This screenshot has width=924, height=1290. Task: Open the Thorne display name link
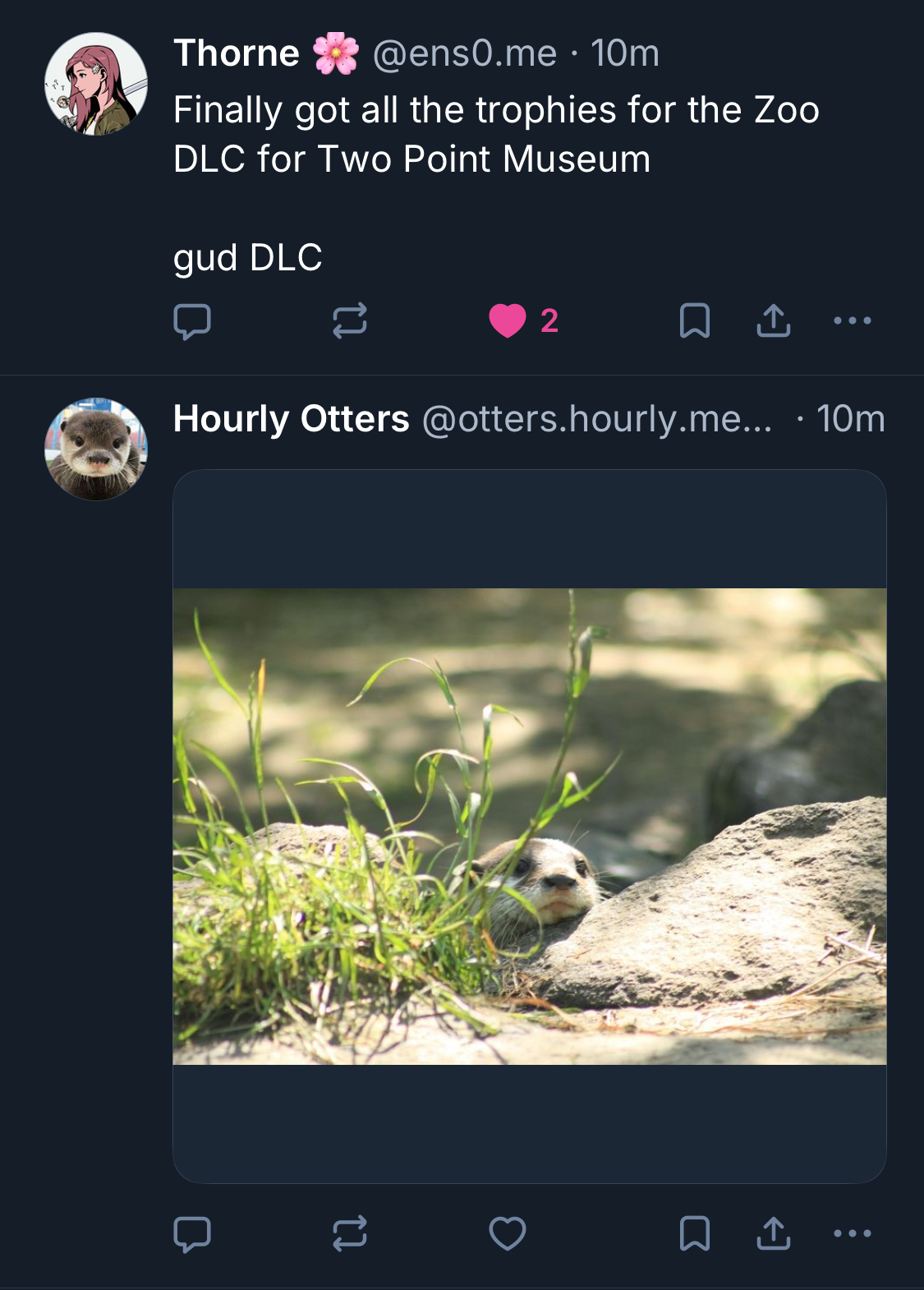tap(237, 54)
